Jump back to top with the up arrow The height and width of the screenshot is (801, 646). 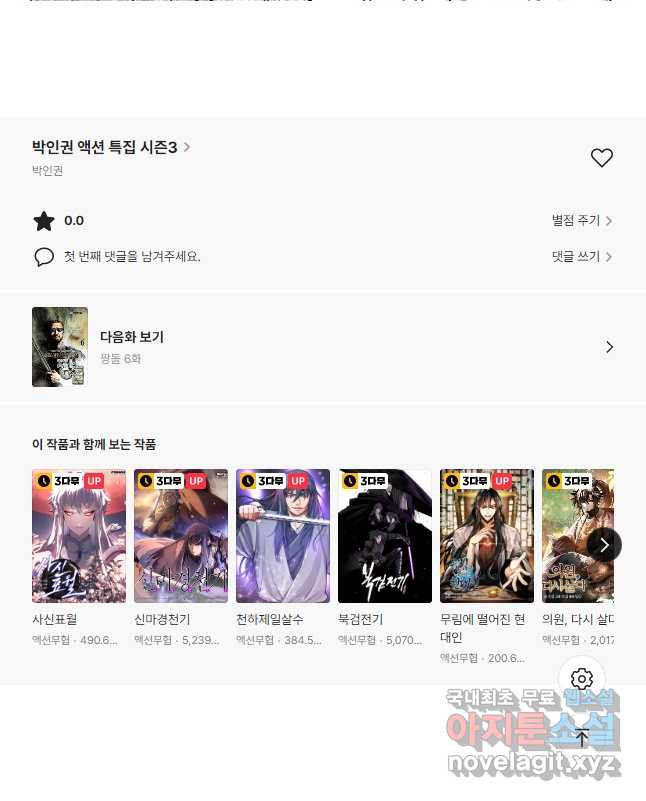(x=582, y=739)
